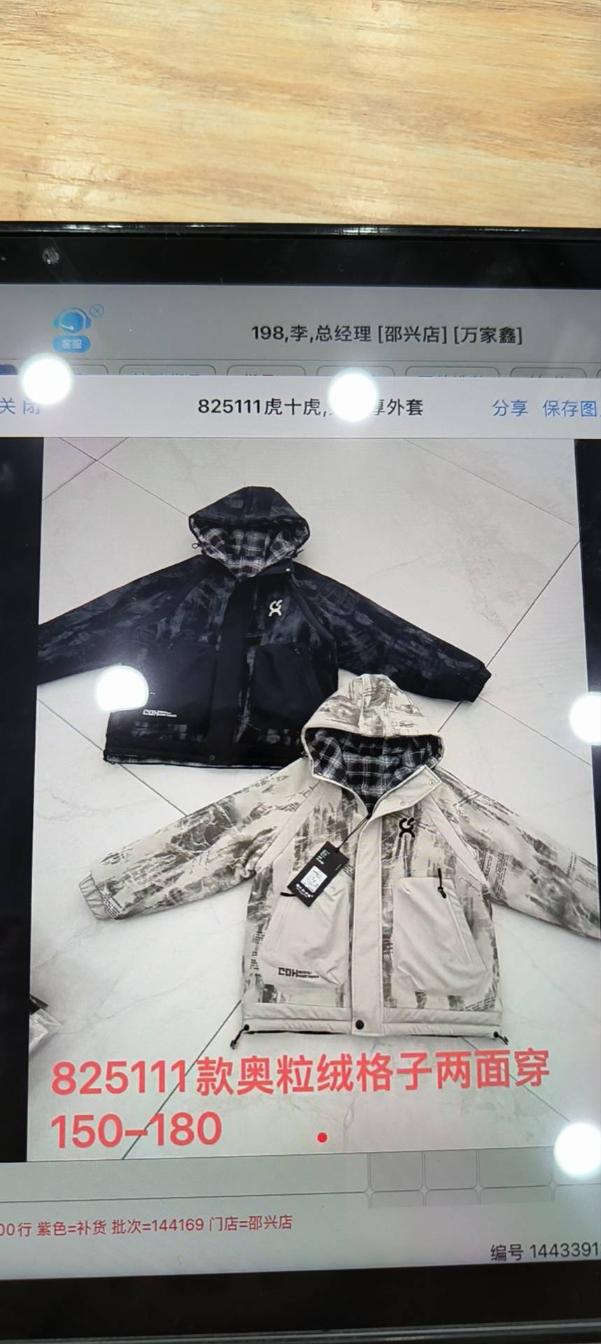Open the 客服 customer service icon
Image resolution: width=601 pixels, height=1344 pixels.
(x=72, y=326)
